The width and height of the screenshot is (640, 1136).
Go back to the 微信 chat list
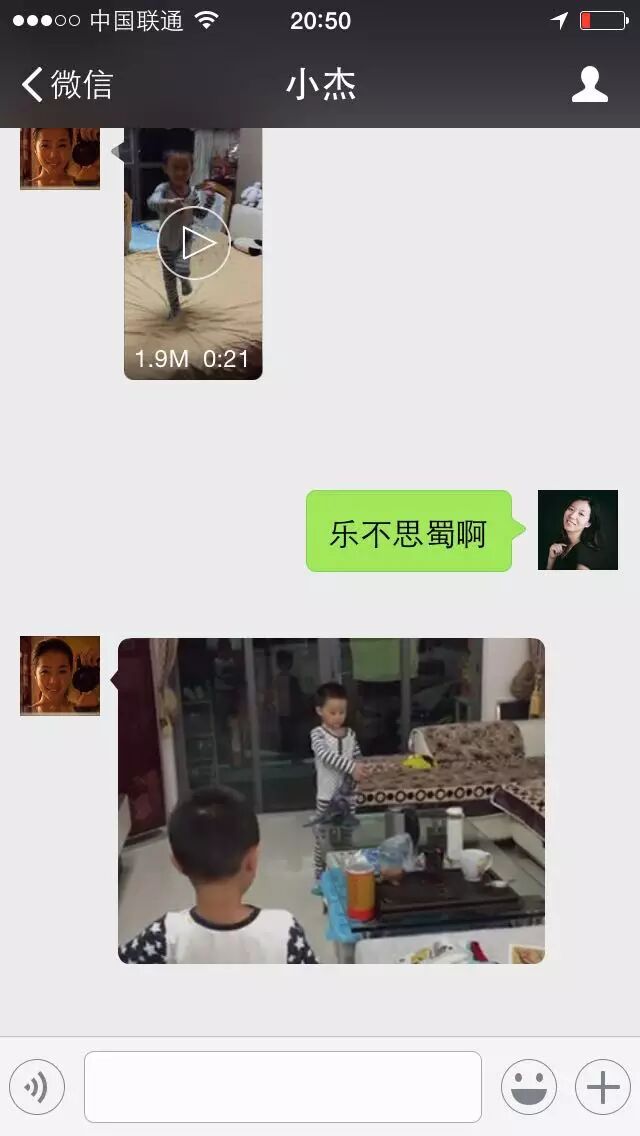67,85
